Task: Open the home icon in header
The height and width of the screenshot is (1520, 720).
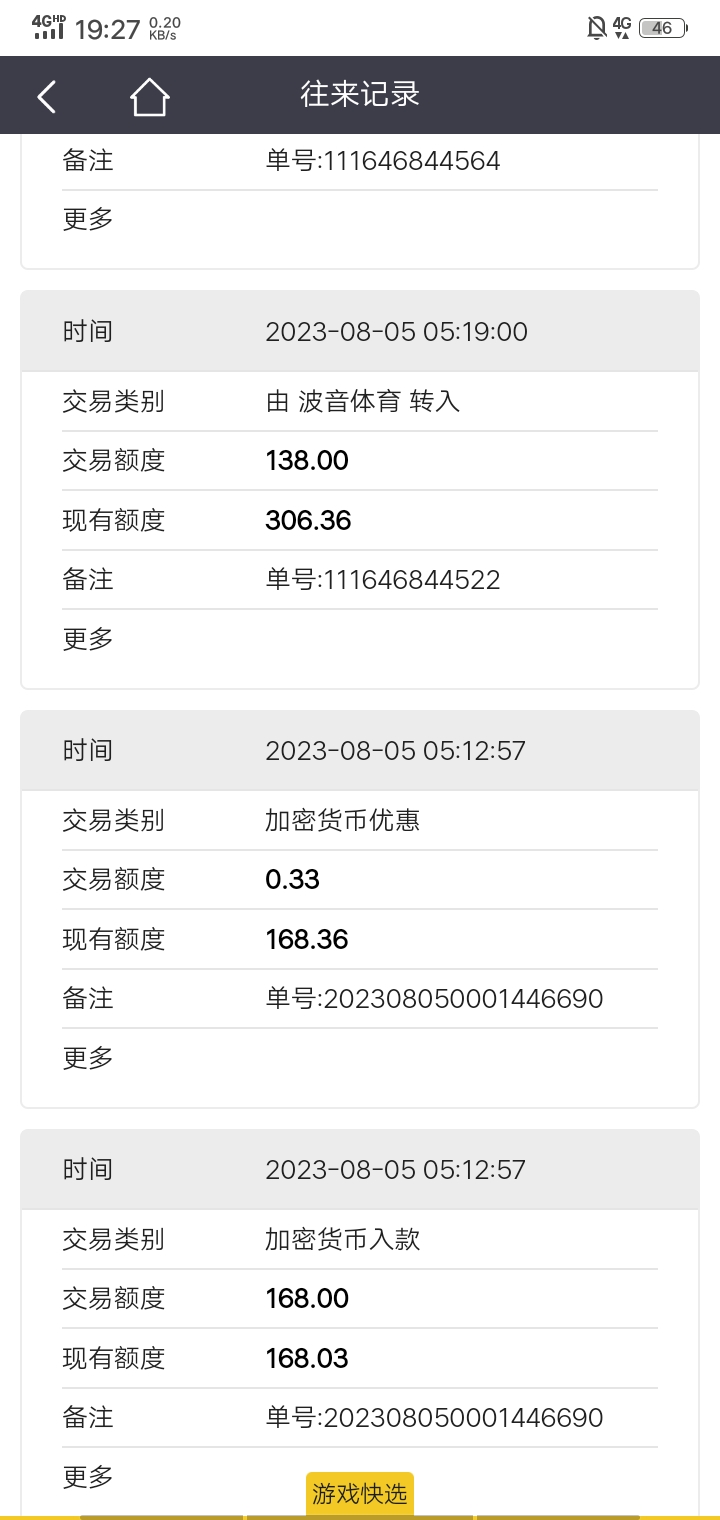Action: (x=149, y=97)
